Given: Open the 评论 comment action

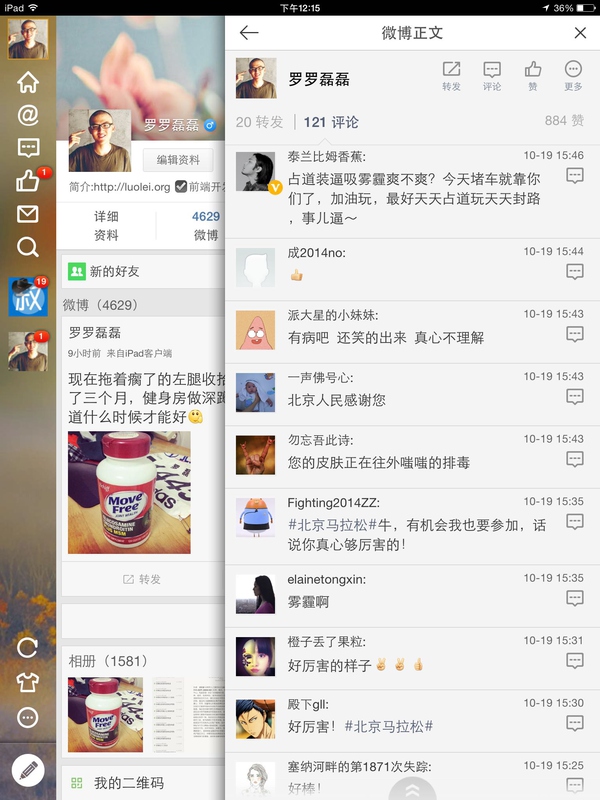Looking at the screenshot, I should point(492,76).
